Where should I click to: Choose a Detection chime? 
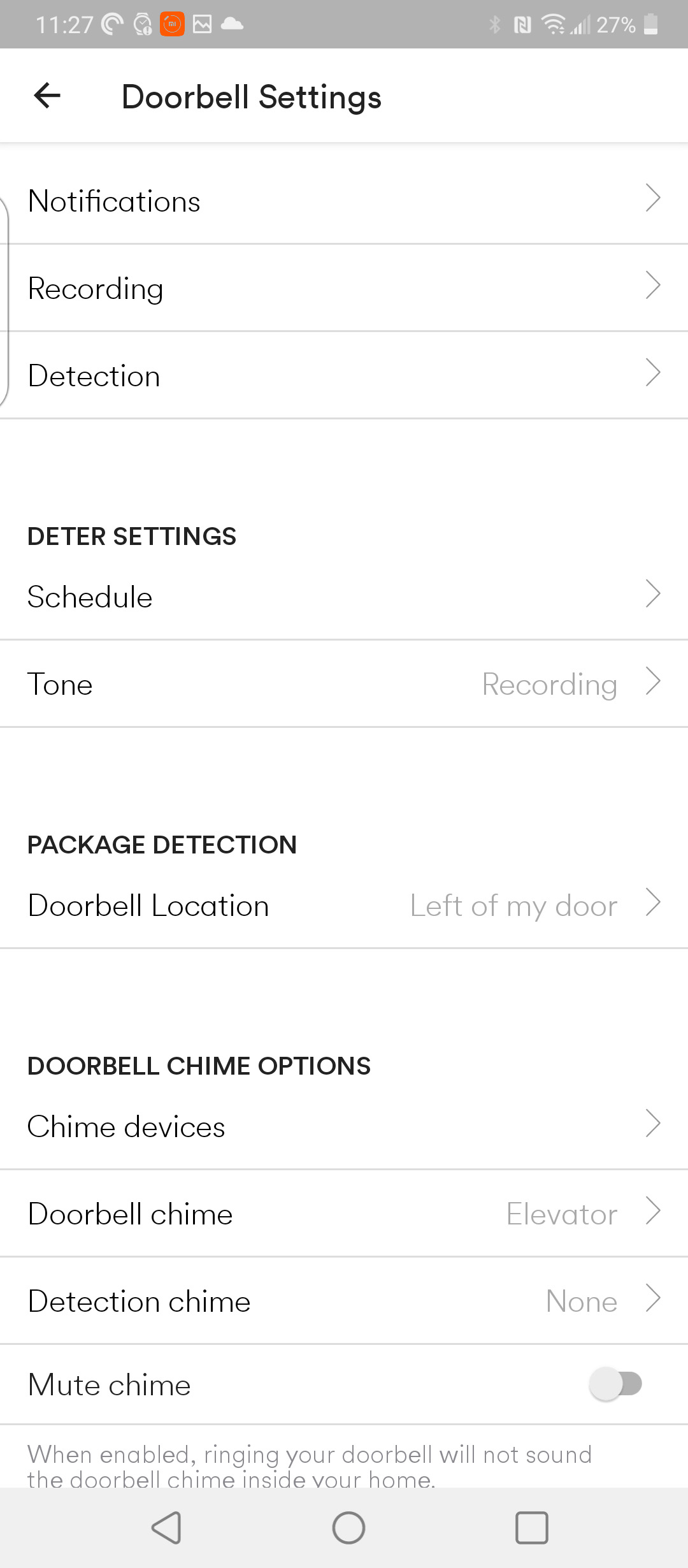[344, 1300]
